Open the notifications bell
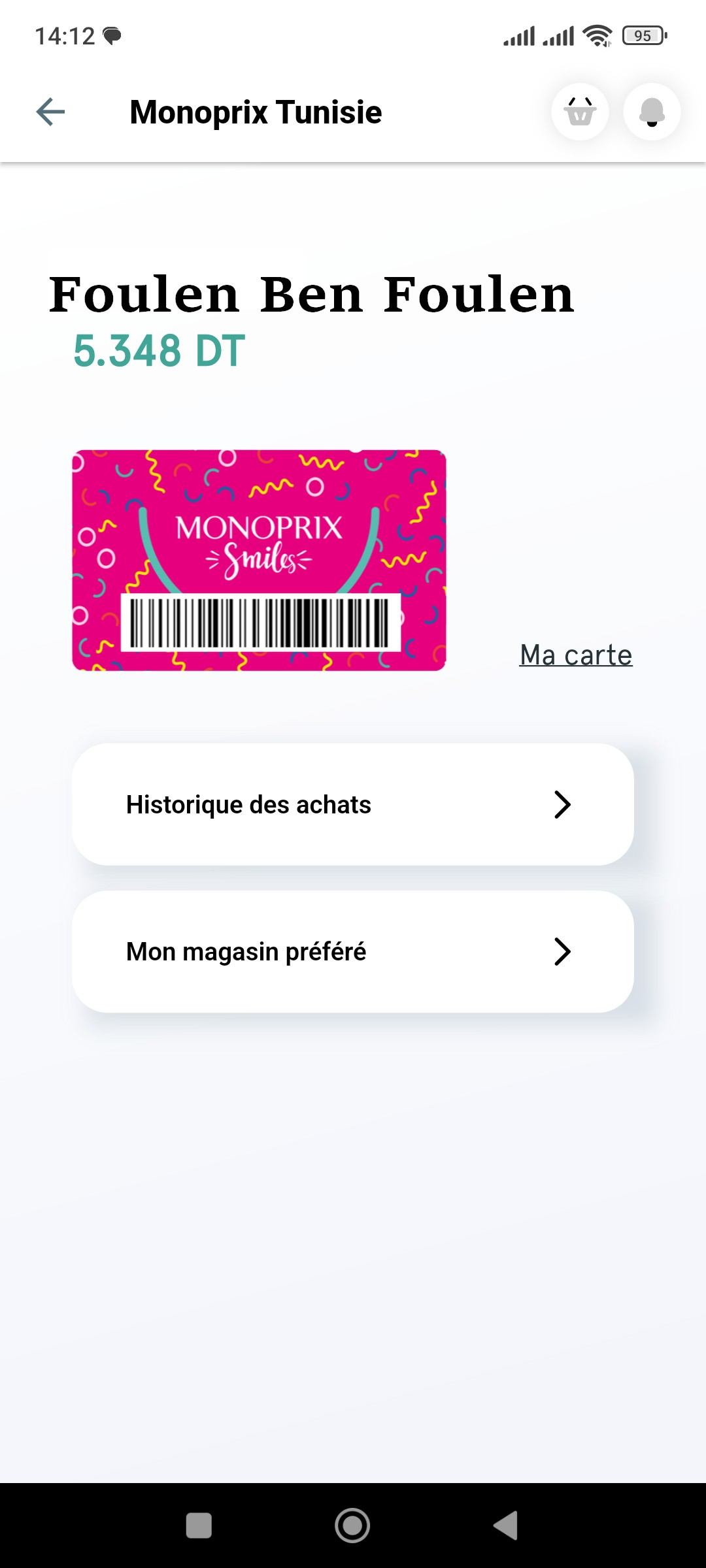This screenshot has width=706, height=1568. 652,112
